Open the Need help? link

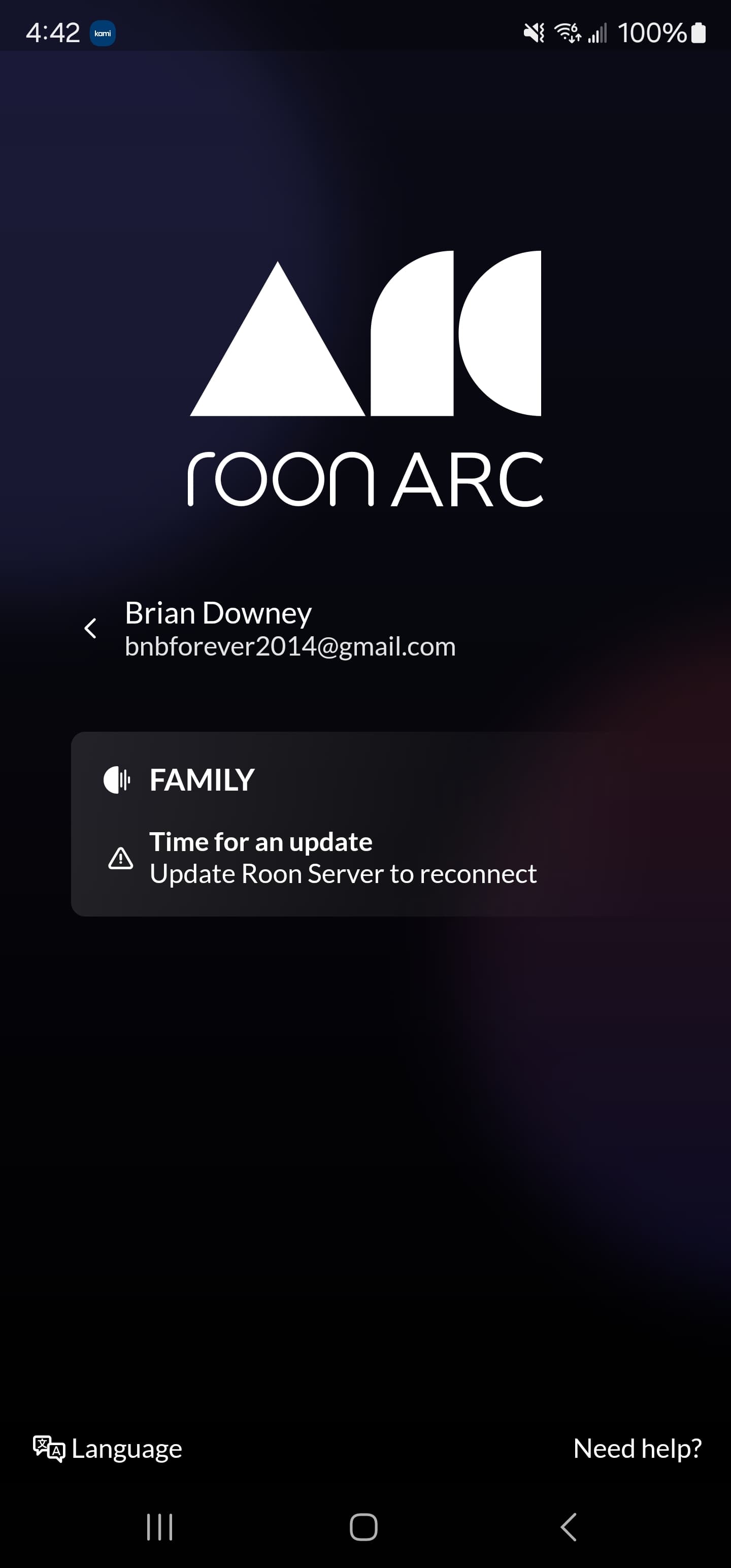pyautogui.click(x=637, y=1448)
